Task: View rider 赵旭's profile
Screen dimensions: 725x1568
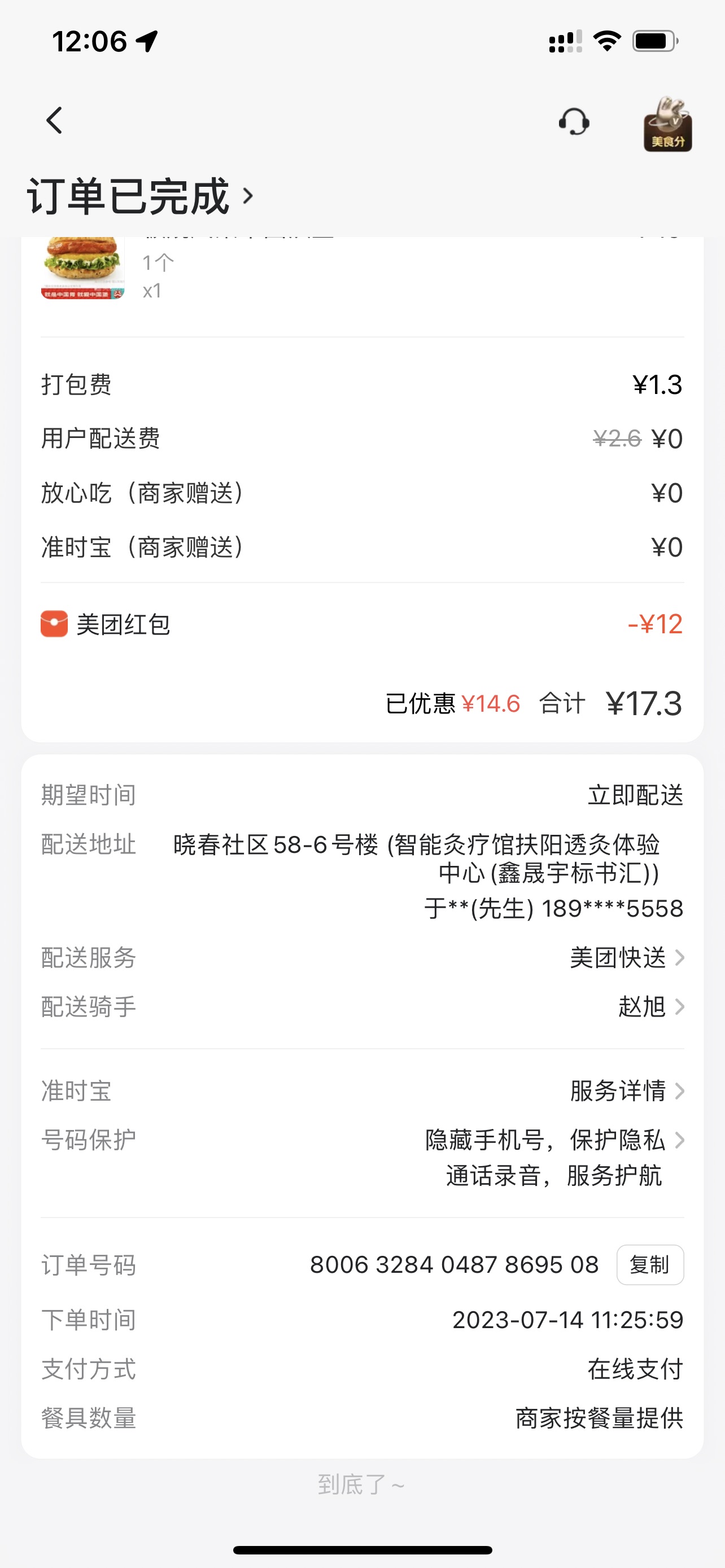Action: click(650, 1007)
